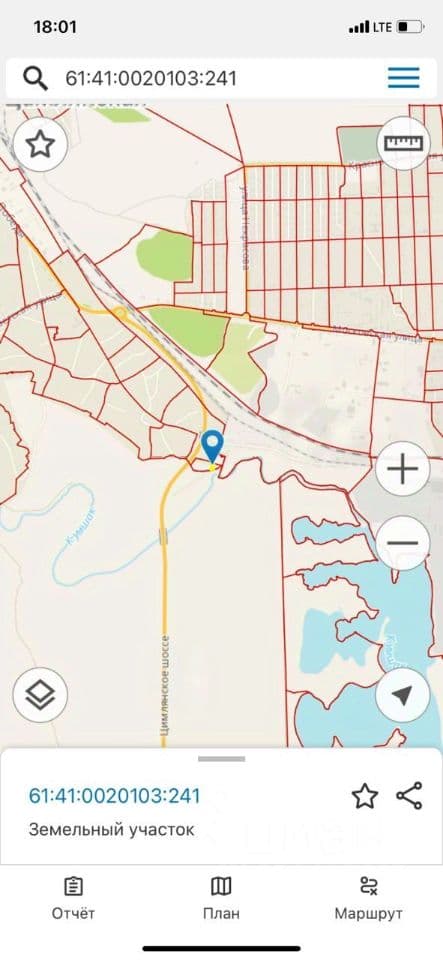The height and width of the screenshot is (960, 443).
Task: Zoom out with the minus button
Action: [403, 543]
